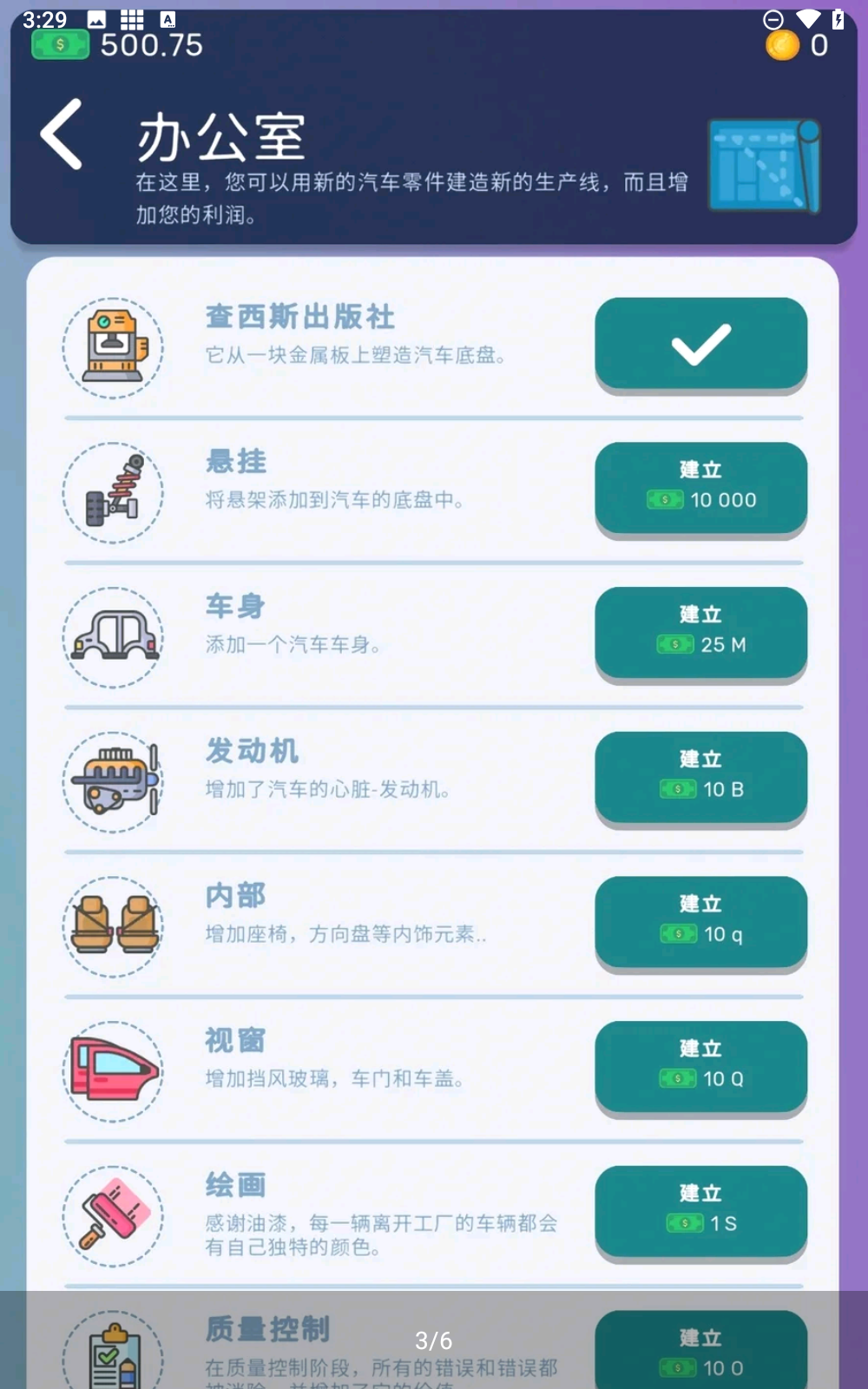Tap the checkmark button for 查西斯出版社
This screenshot has height=1389, width=868.
(x=700, y=344)
